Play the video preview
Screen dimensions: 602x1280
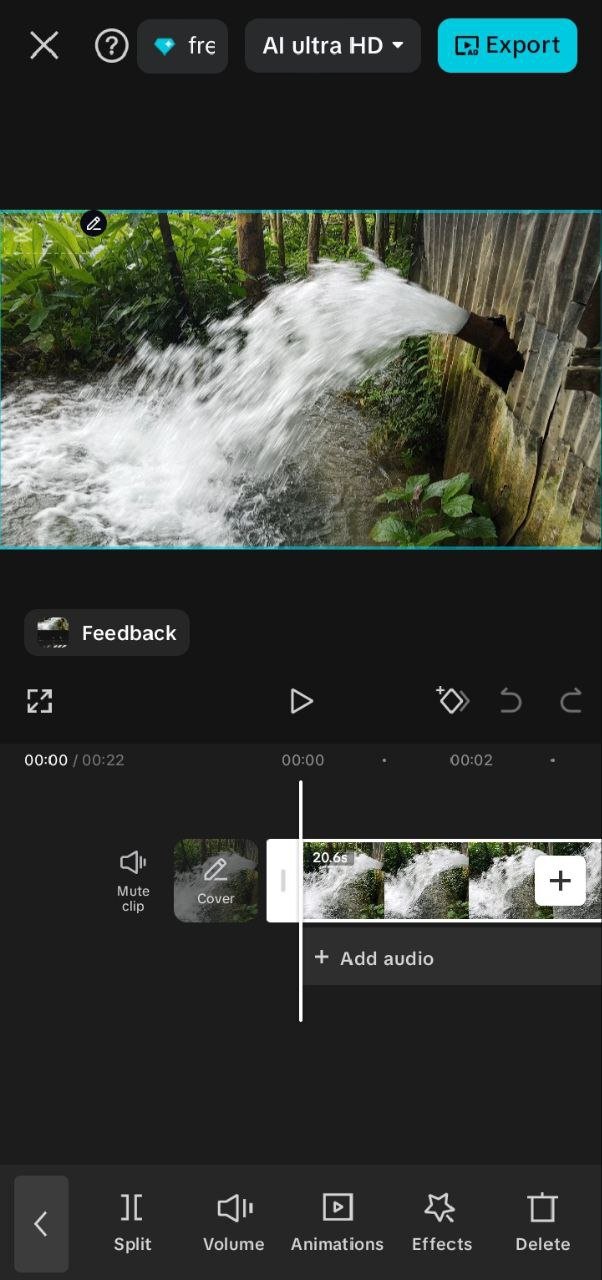click(301, 701)
